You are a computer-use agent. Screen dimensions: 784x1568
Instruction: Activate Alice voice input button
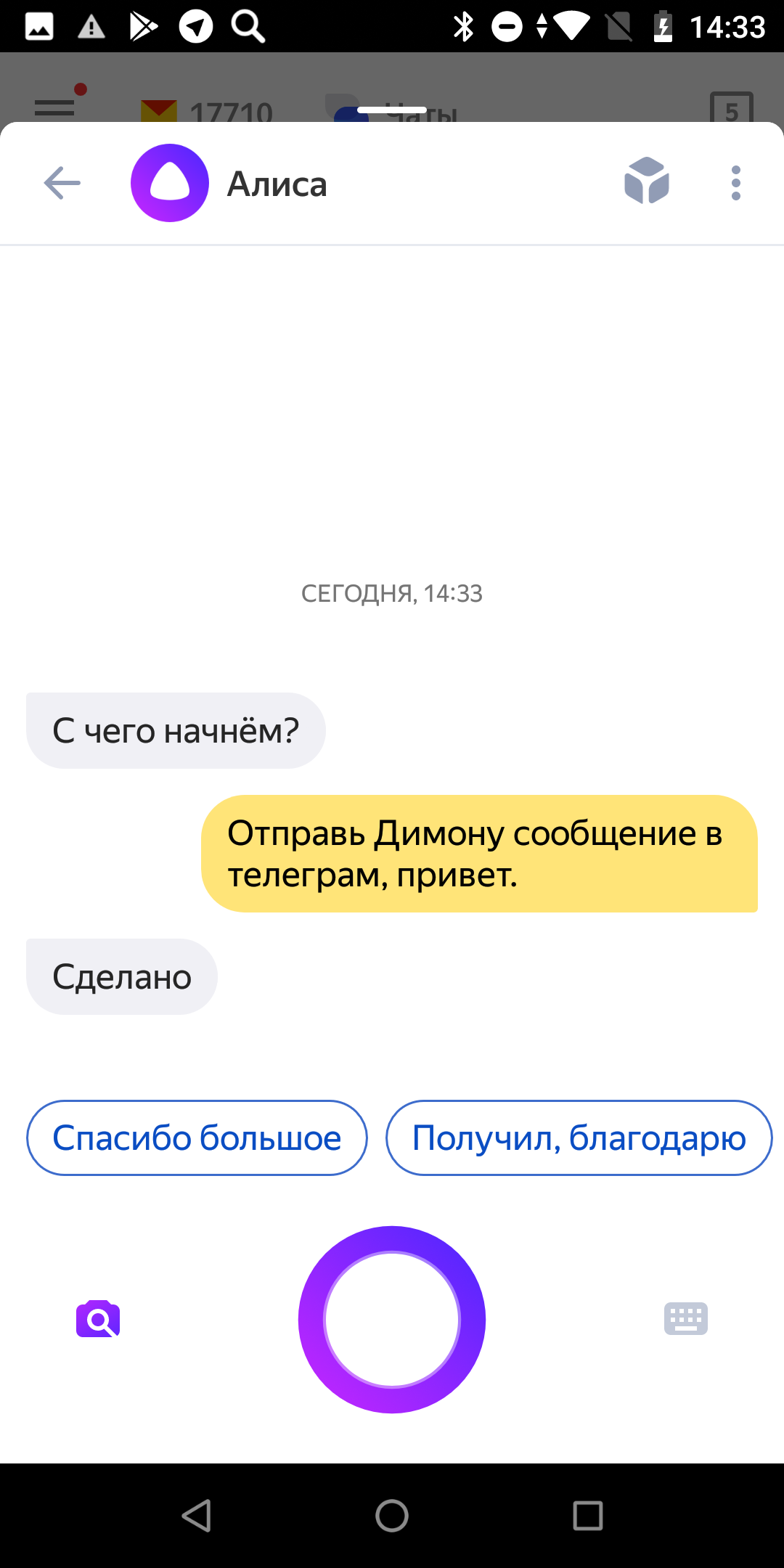(392, 1319)
